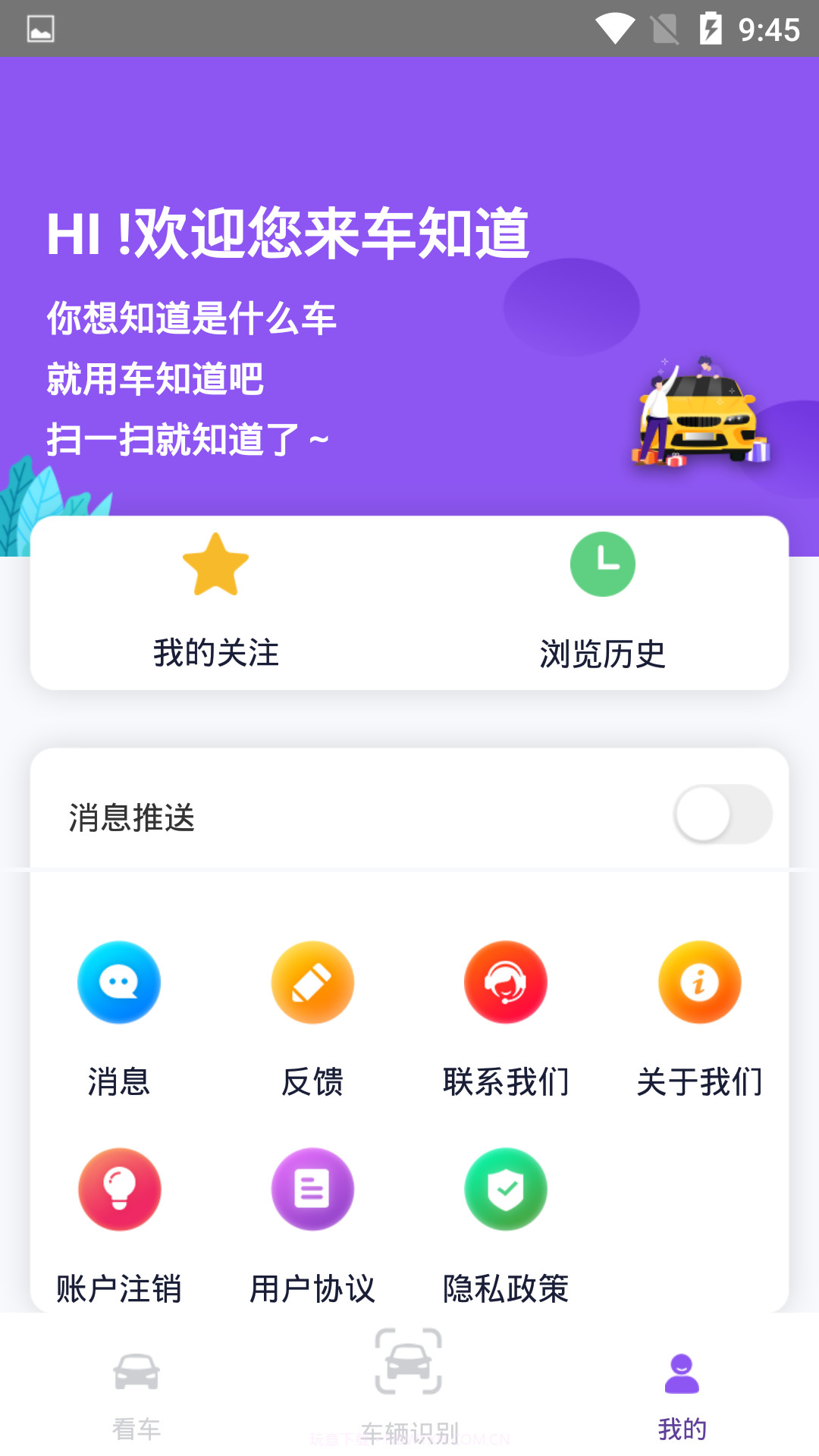The height and width of the screenshot is (1456, 819).
Task: Select the 反馈 feedback pencil icon
Action: (x=312, y=982)
